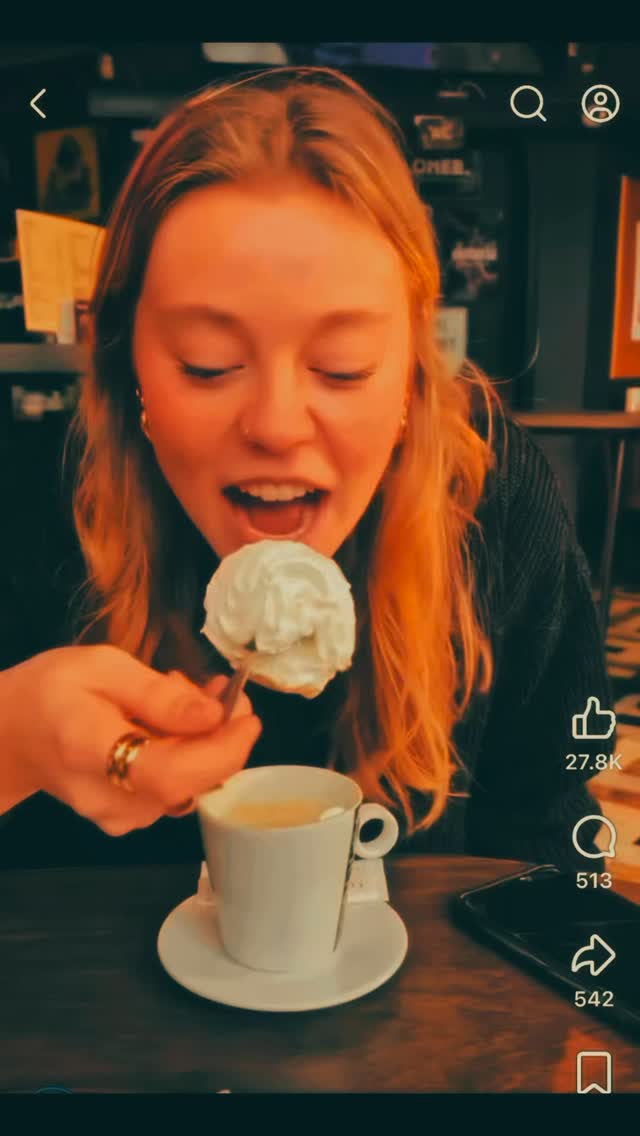The width and height of the screenshot is (640, 1136).
Task: Share this video
Action: (593, 955)
